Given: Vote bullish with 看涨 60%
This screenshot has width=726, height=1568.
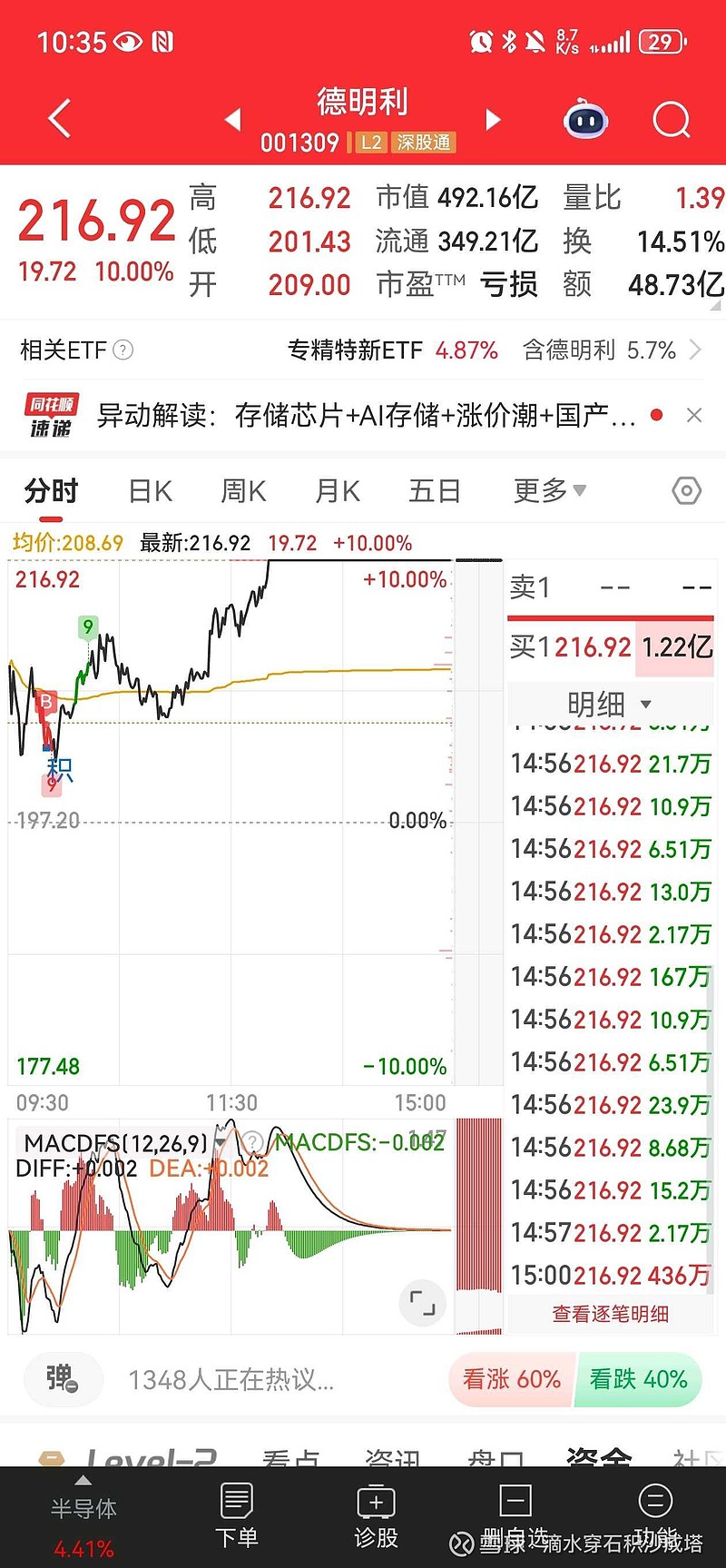Looking at the screenshot, I should click(x=510, y=1379).
